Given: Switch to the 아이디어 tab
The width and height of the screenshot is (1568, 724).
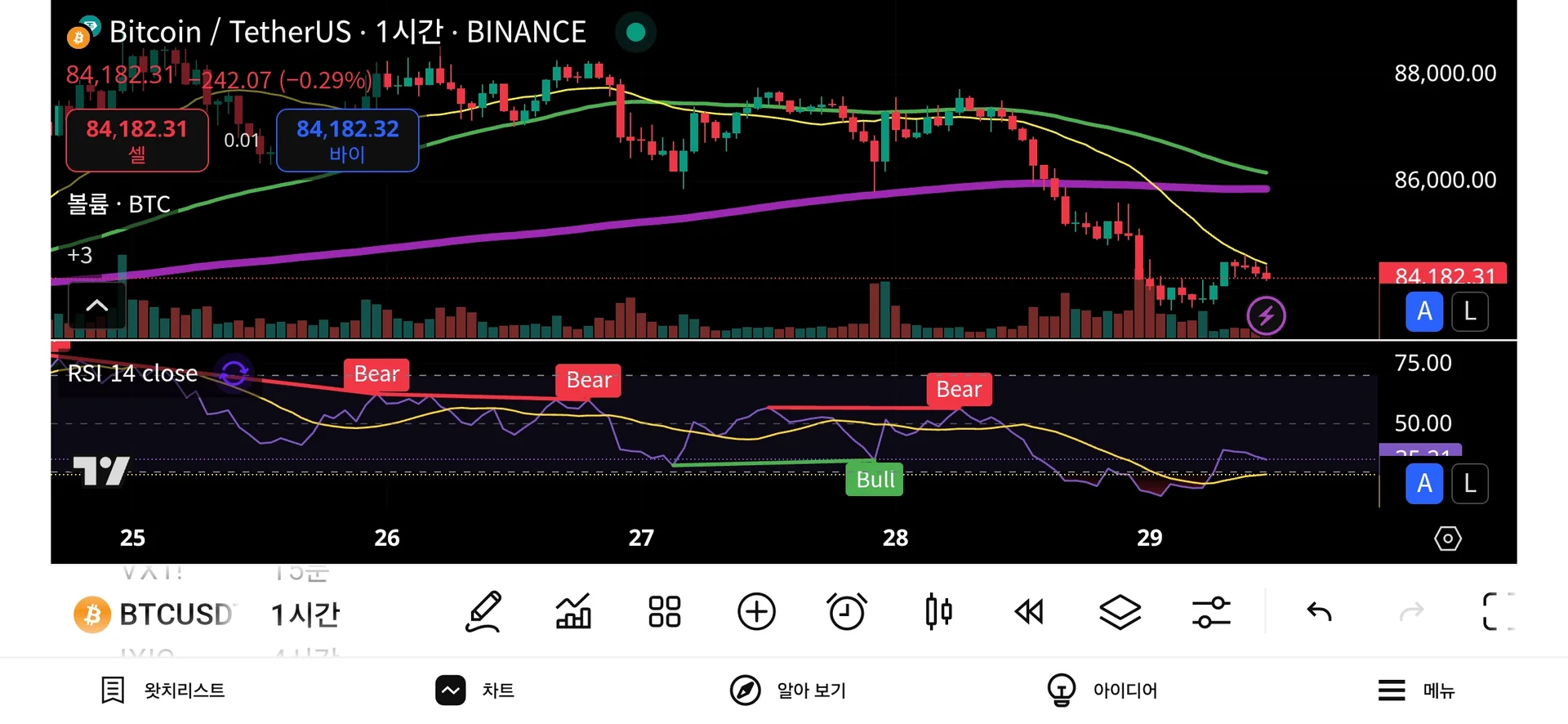Looking at the screenshot, I should (x=1102, y=690).
